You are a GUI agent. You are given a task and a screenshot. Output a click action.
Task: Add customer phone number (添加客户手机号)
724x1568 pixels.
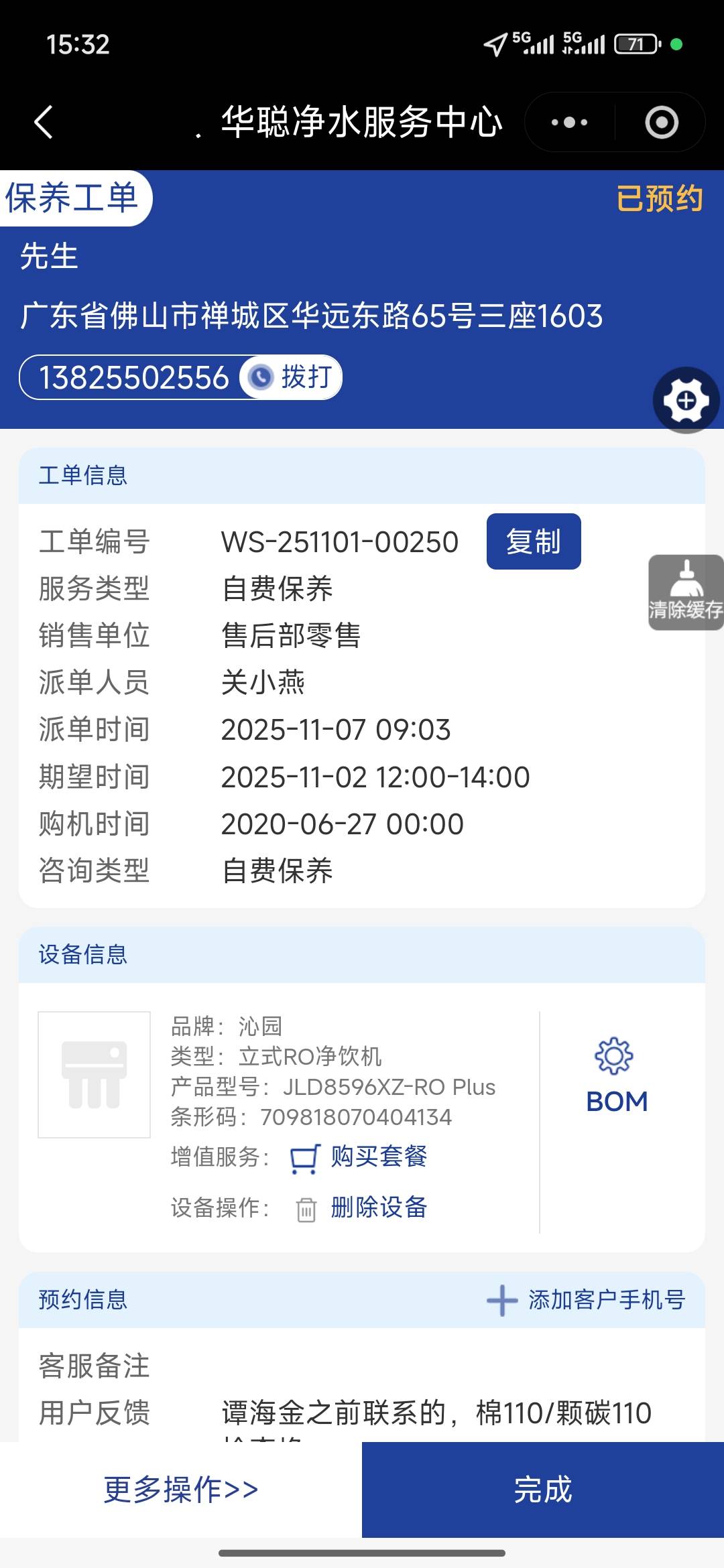[x=586, y=1300]
